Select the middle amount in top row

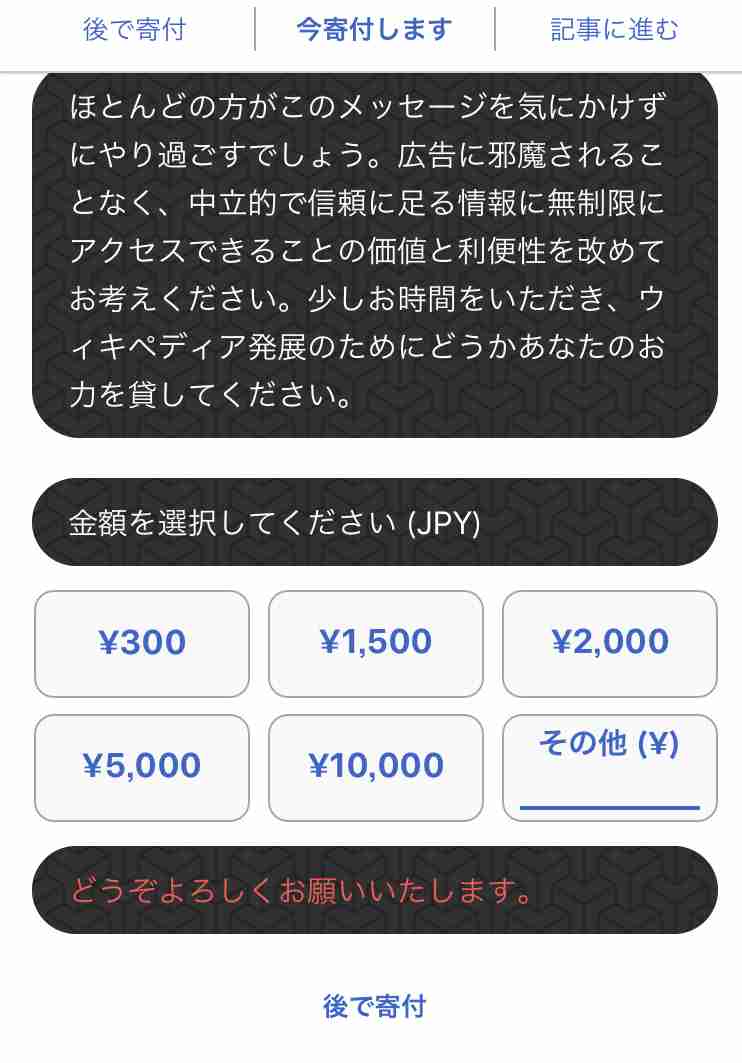375,643
